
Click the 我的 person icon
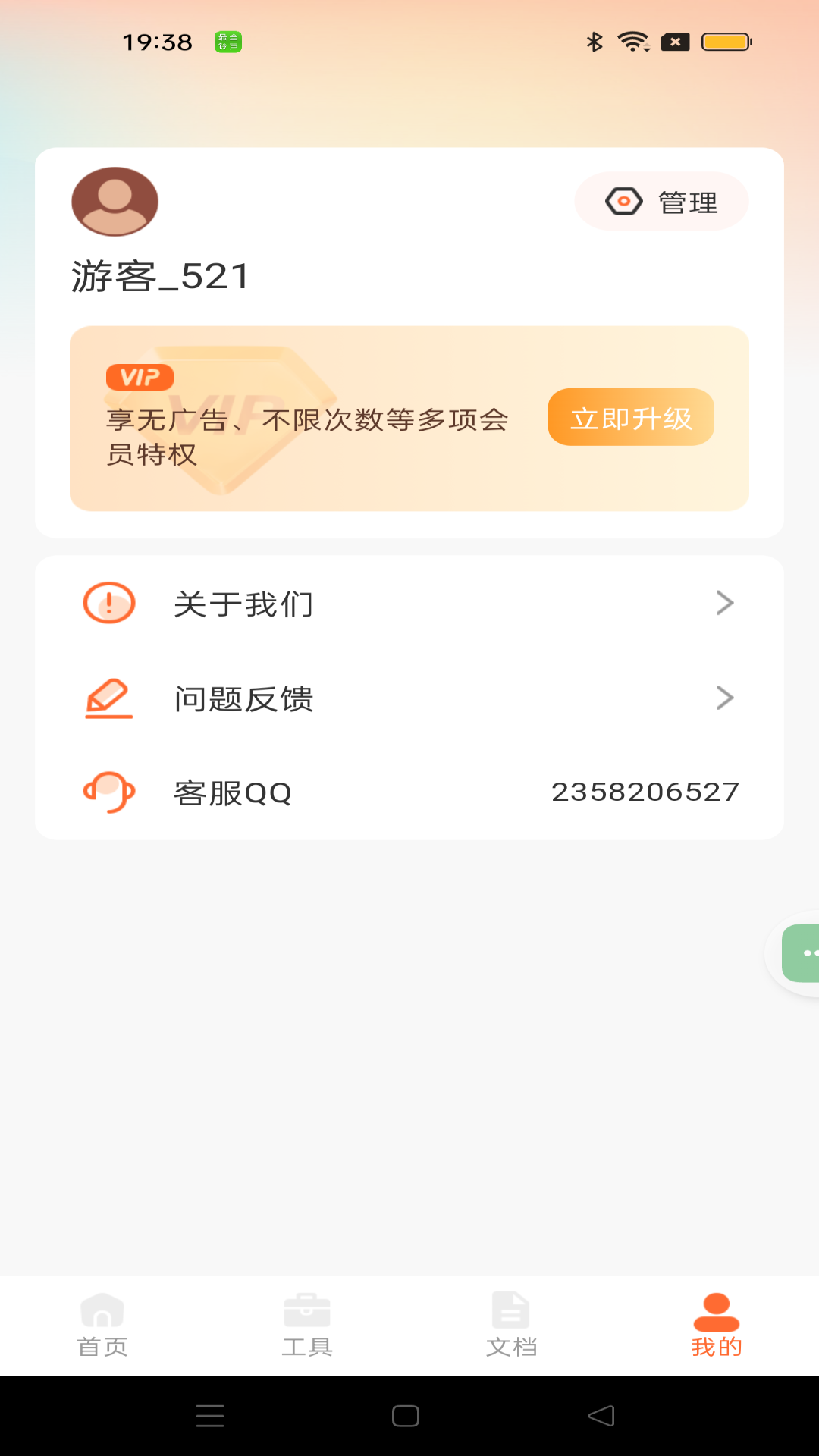[x=716, y=1304]
